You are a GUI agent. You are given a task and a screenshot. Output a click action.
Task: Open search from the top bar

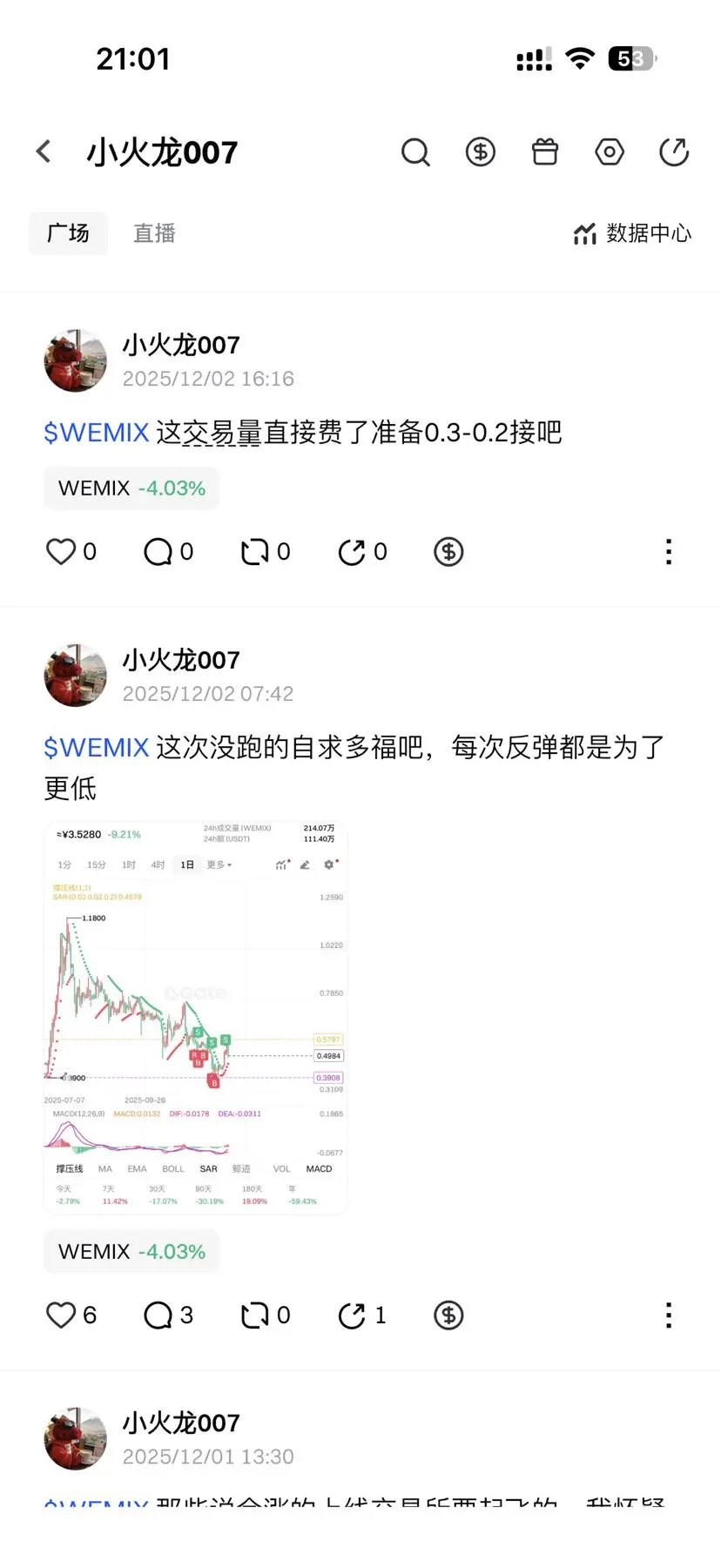click(415, 151)
